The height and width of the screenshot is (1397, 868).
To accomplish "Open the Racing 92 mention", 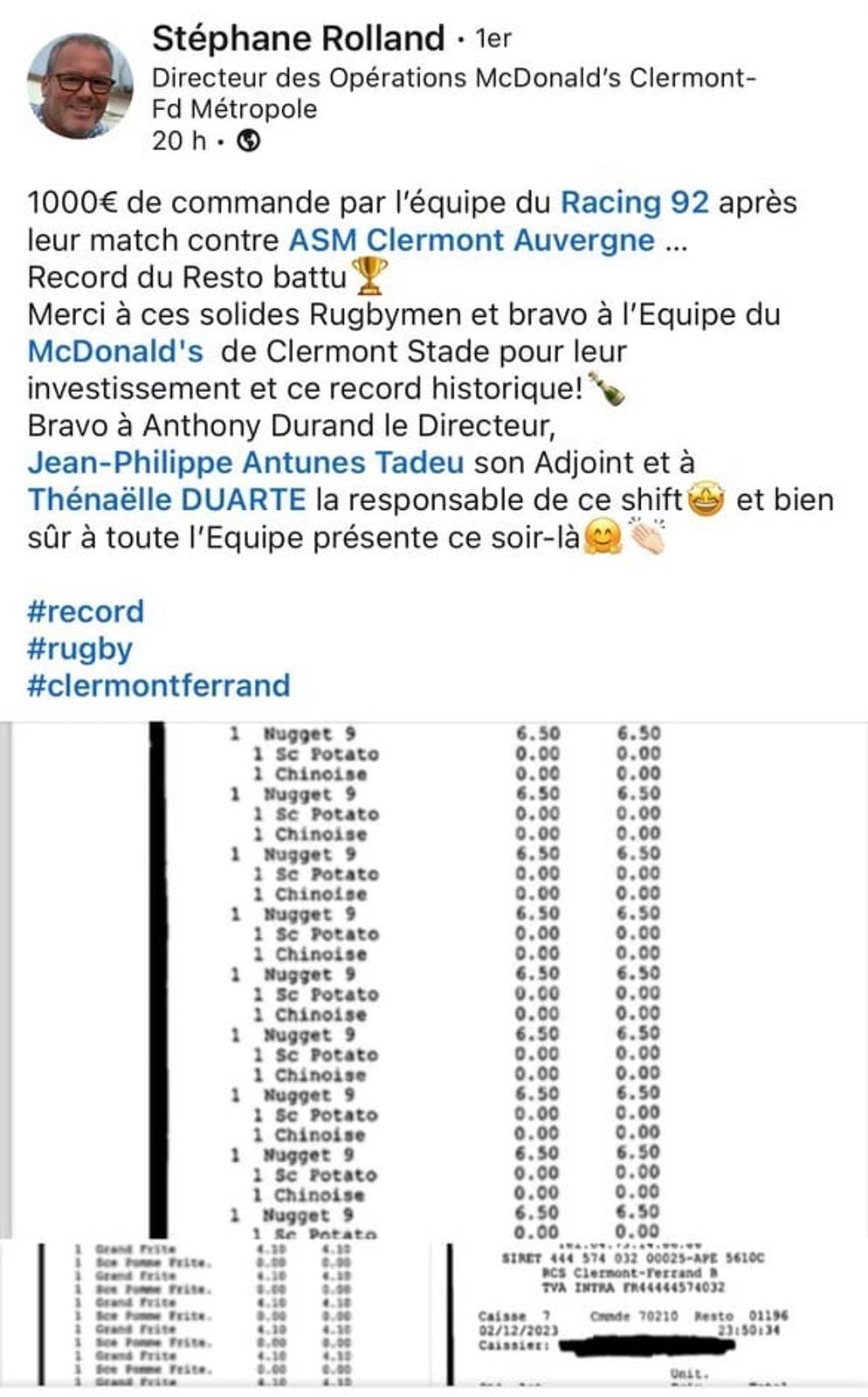I will pos(634,203).
